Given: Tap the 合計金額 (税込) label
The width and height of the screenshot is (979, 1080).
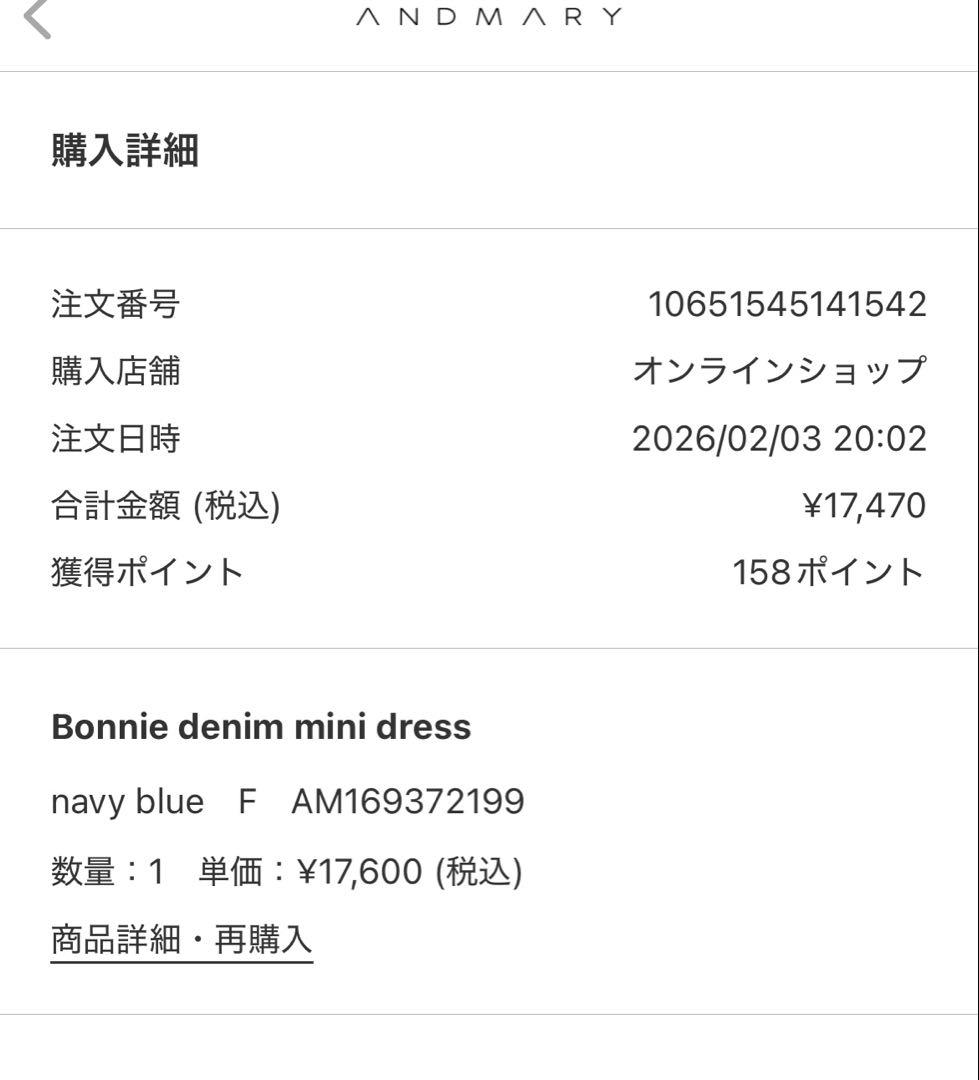Looking at the screenshot, I should (x=166, y=505).
